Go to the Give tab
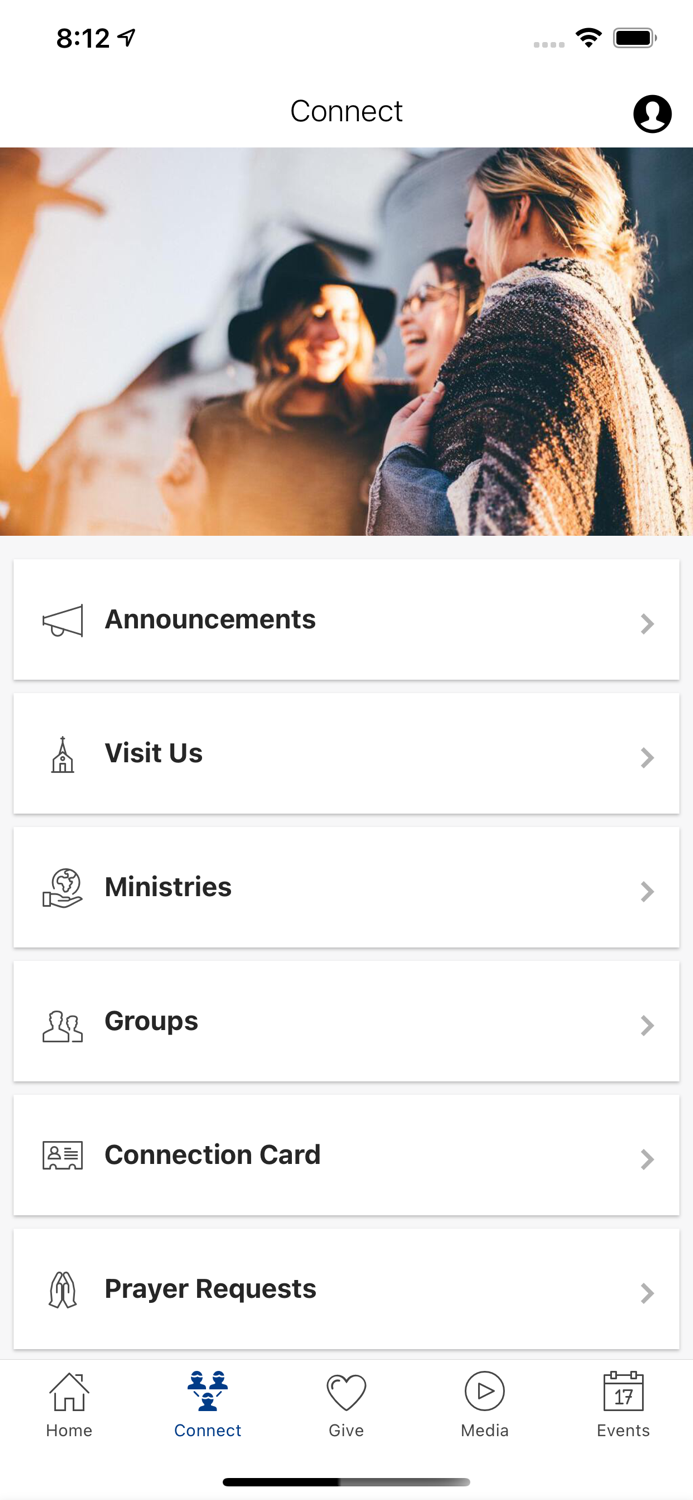The width and height of the screenshot is (693, 1500). click(x=346, y=1404)
